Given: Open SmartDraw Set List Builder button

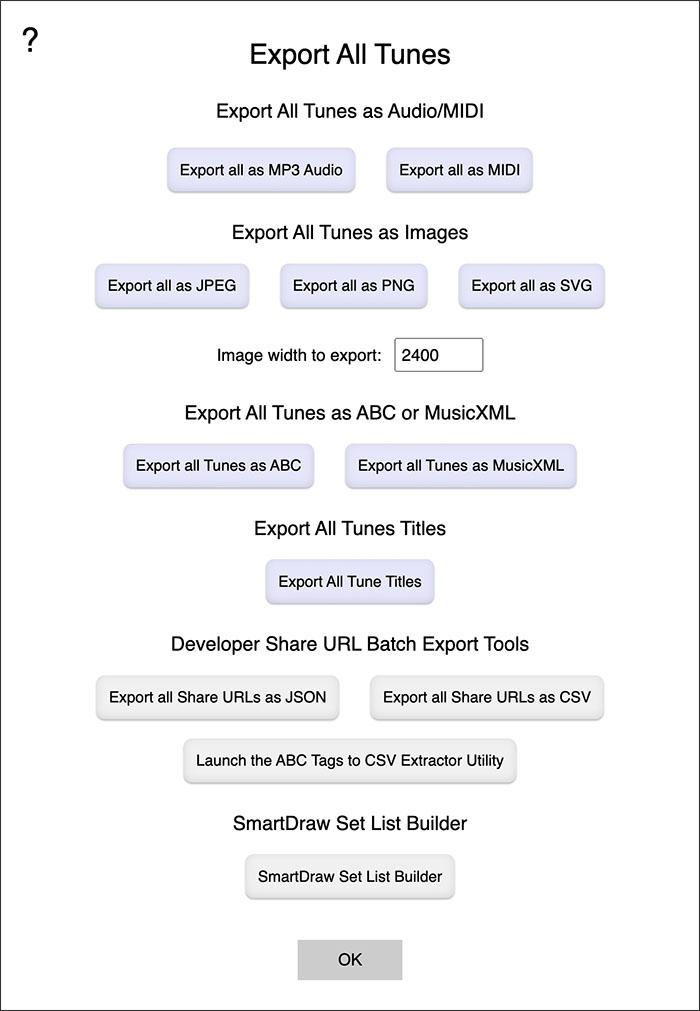Looking at the screenshot, I should click(350, 877).
